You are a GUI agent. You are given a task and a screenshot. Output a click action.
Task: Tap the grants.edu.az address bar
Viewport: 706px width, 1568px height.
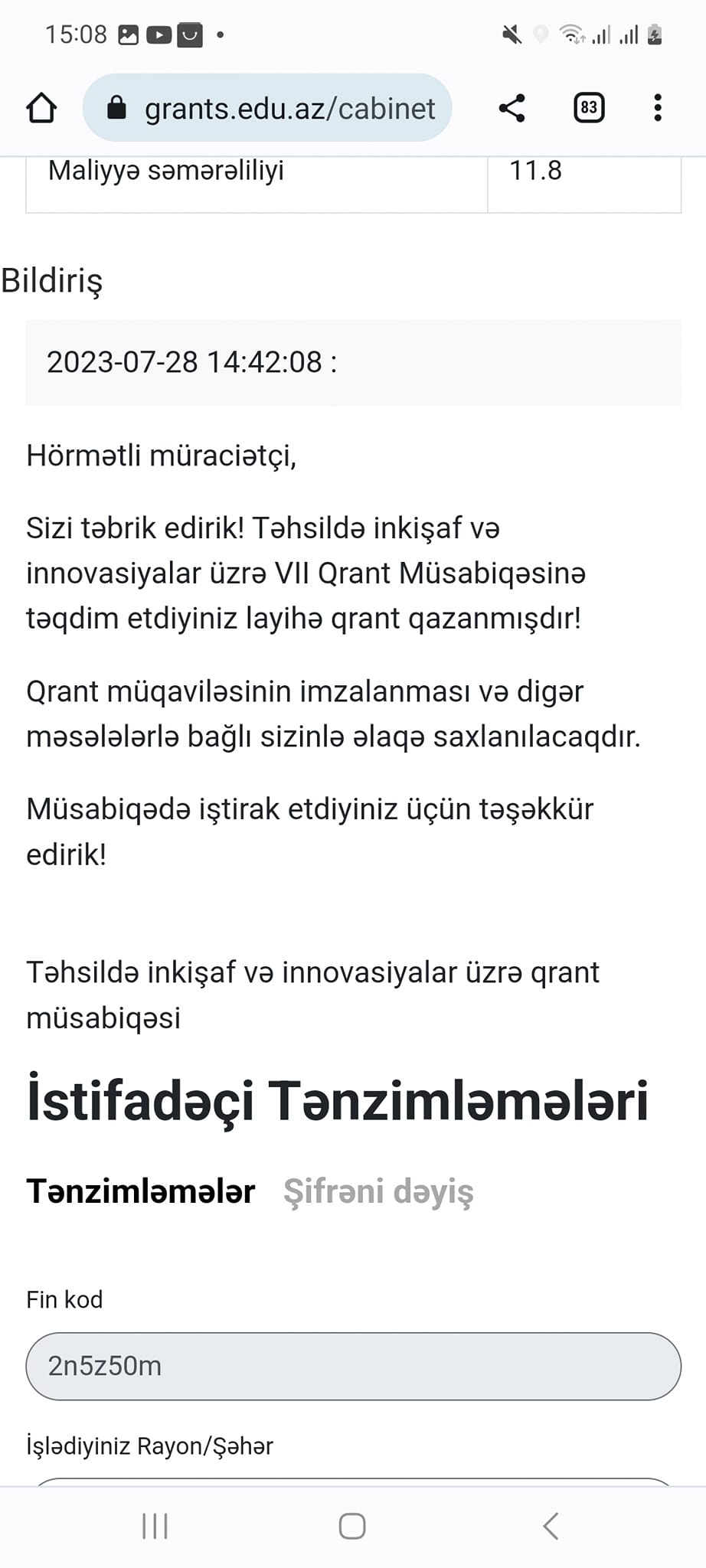[267, 108]
